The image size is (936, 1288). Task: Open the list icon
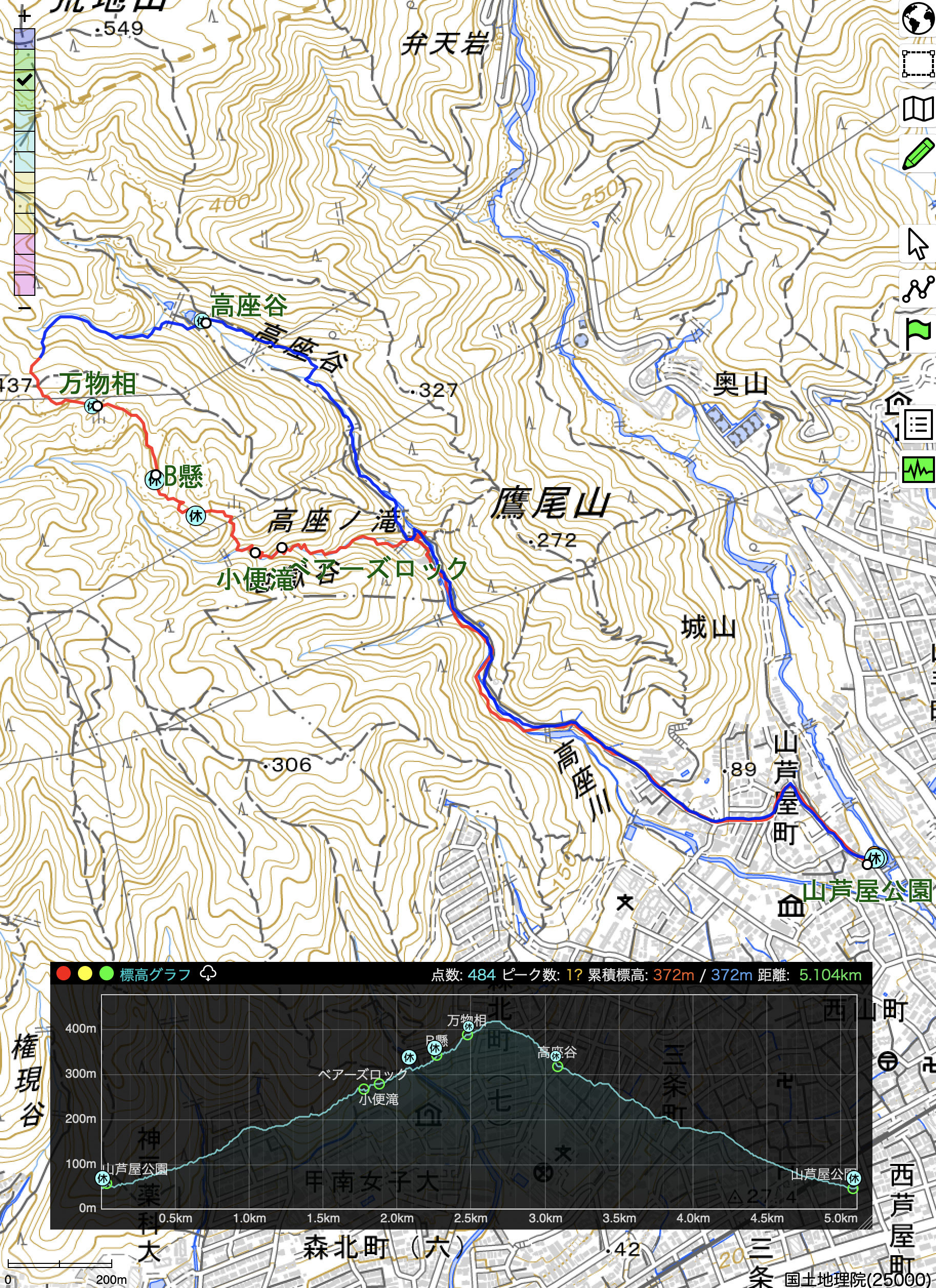coord(918,424)
